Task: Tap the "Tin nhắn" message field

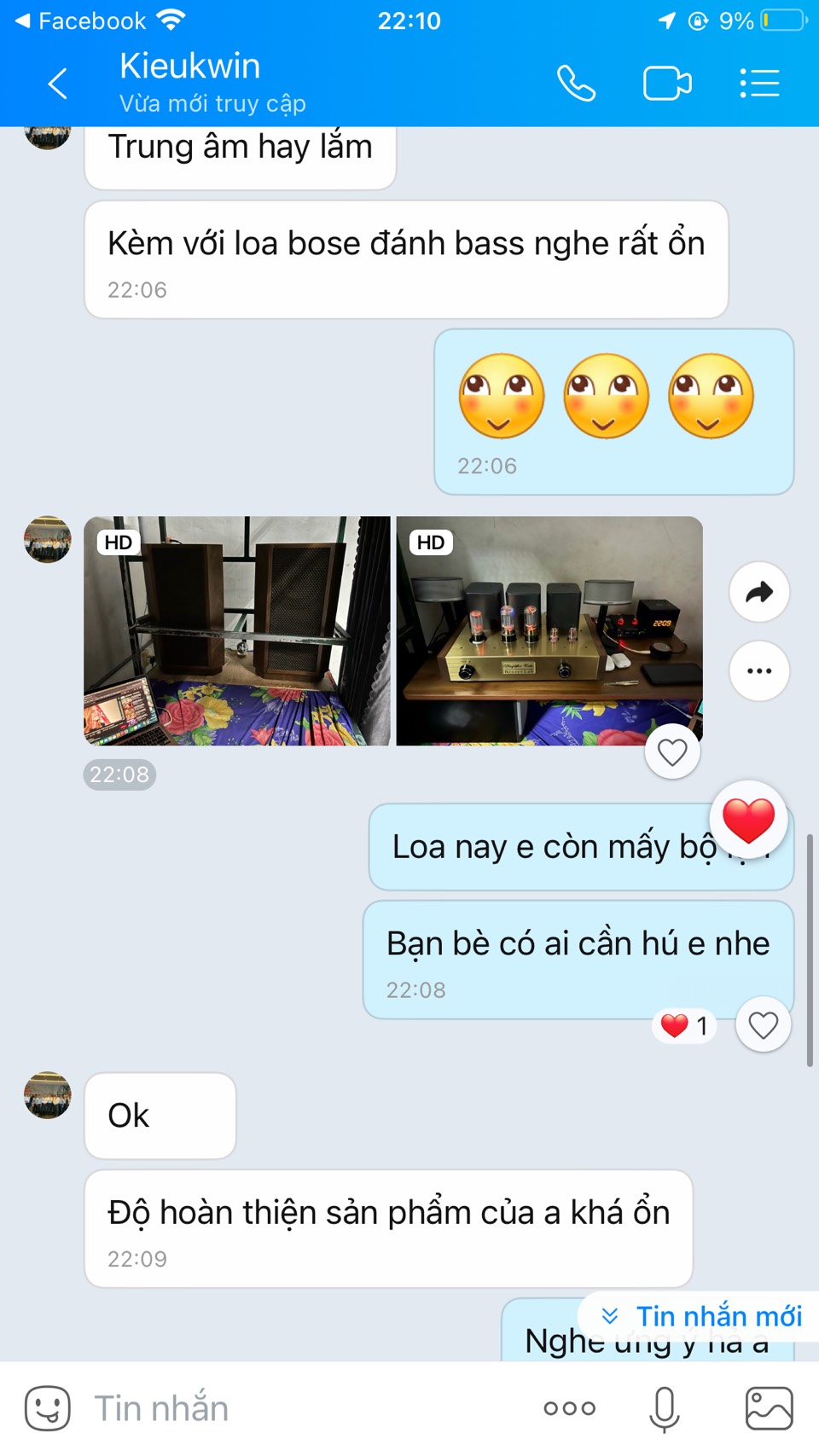Action: [x=307, y=1408]
